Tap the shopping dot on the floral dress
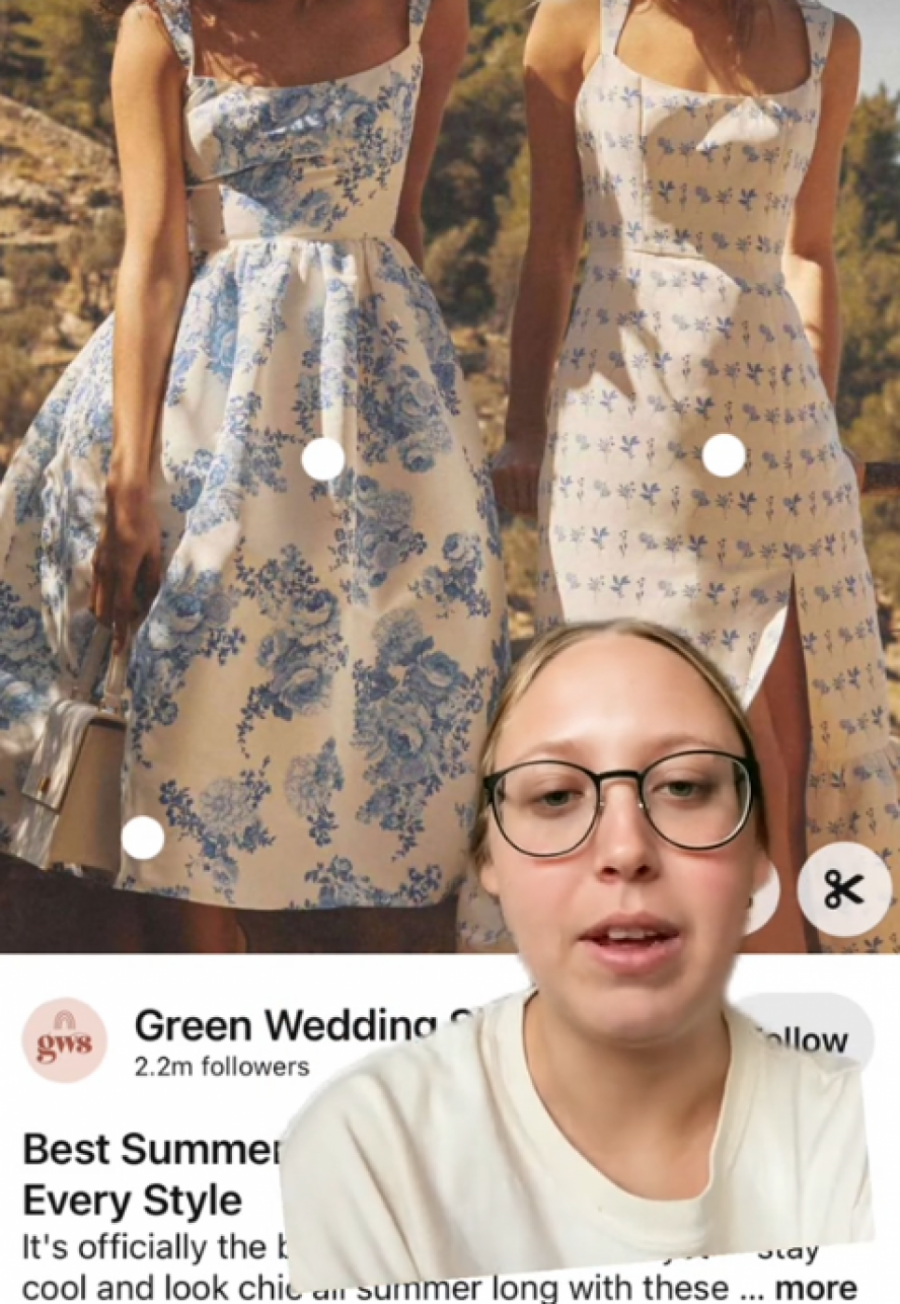Image resolution: width=900 pixels, height=1304 pixels. click(x=323, y=459)
